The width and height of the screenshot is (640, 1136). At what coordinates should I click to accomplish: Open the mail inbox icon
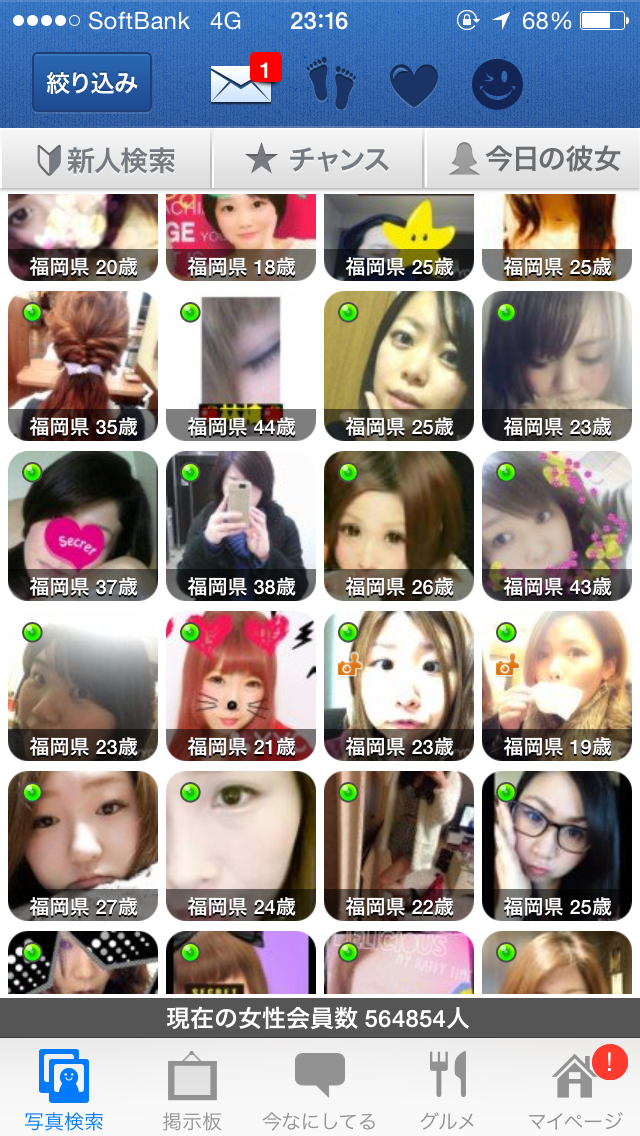click(241, 83)
